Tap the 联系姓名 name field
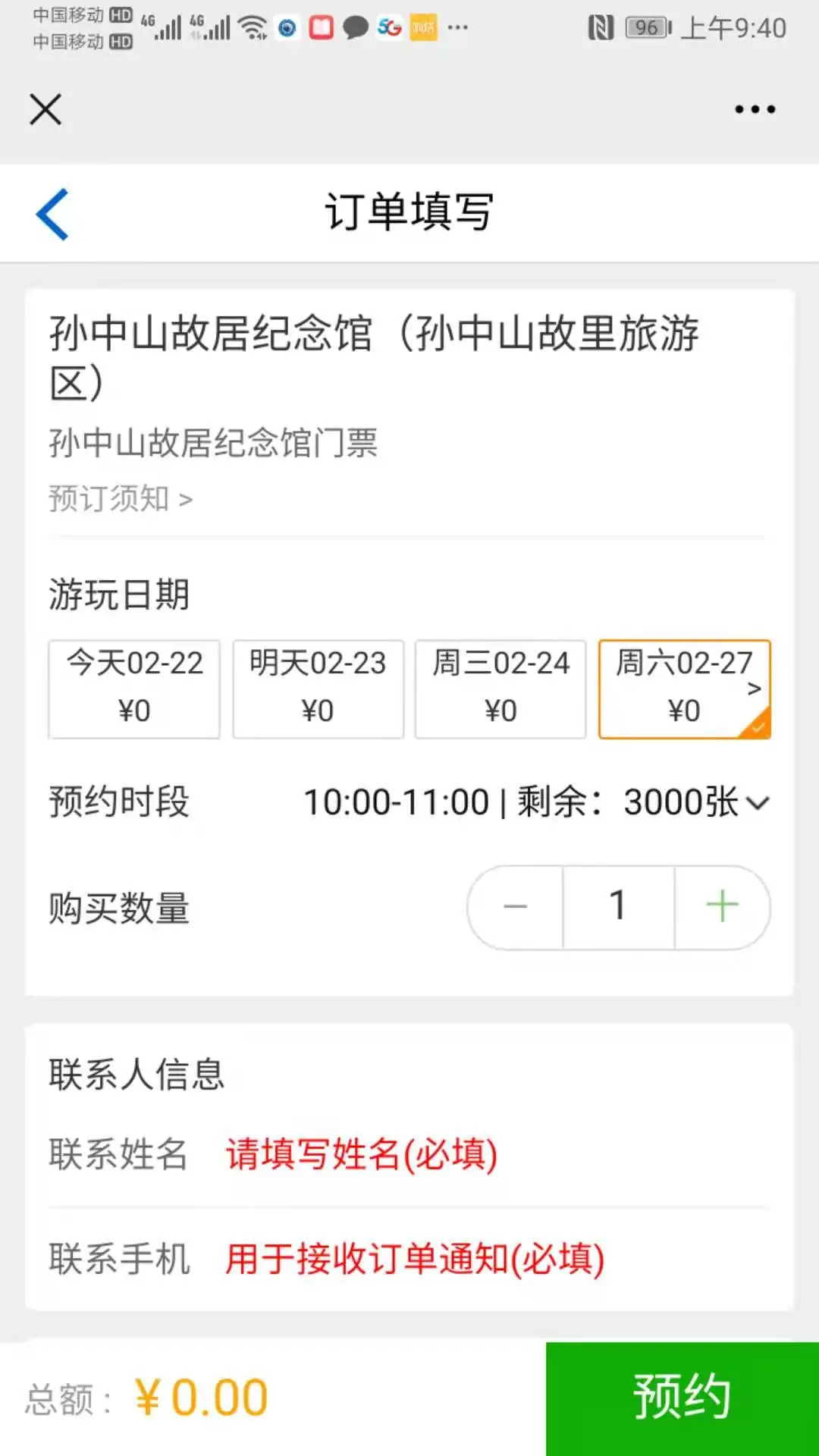The image size is (819, 1456). [409, 1154]
